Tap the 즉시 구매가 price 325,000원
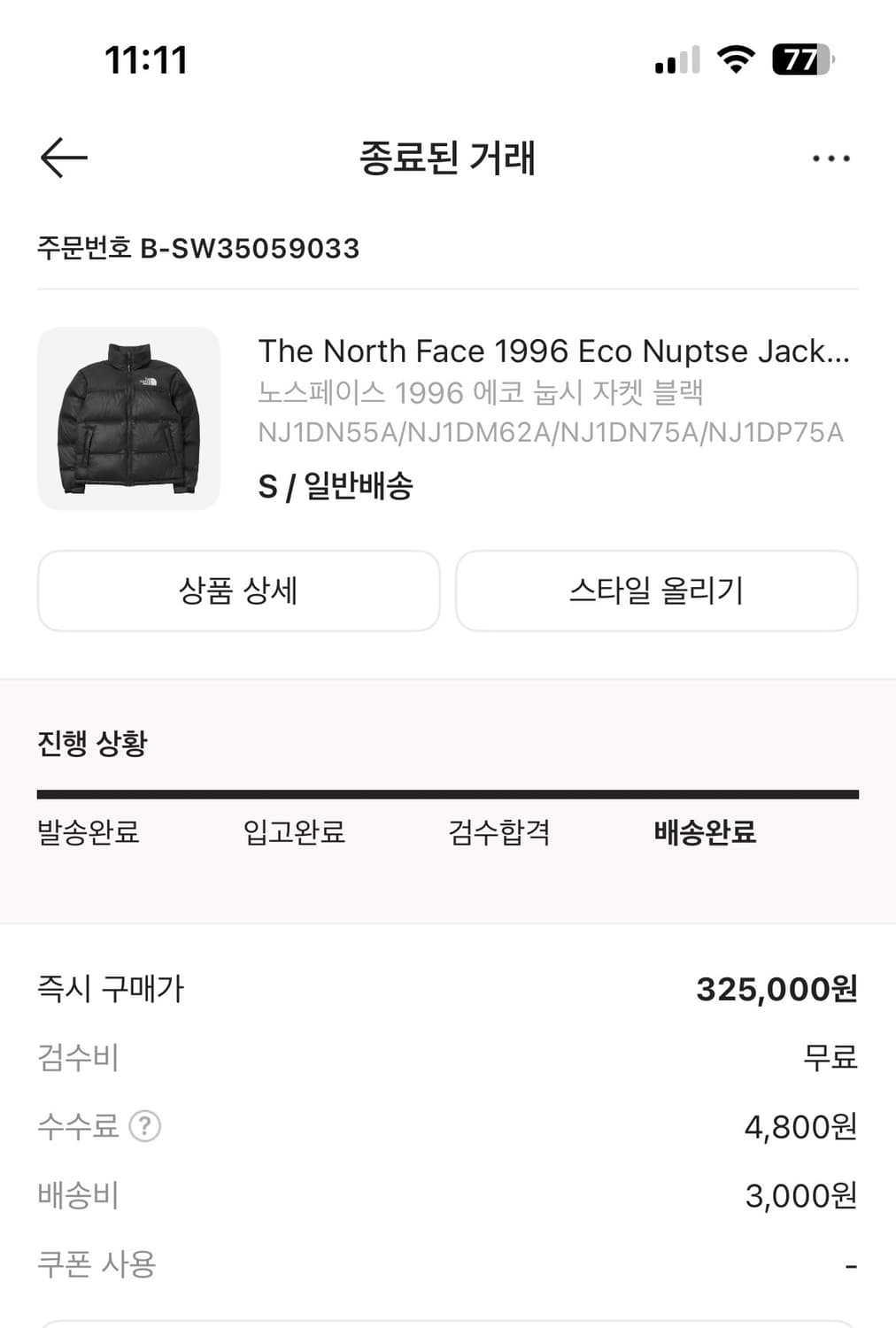 pos(775,990)
